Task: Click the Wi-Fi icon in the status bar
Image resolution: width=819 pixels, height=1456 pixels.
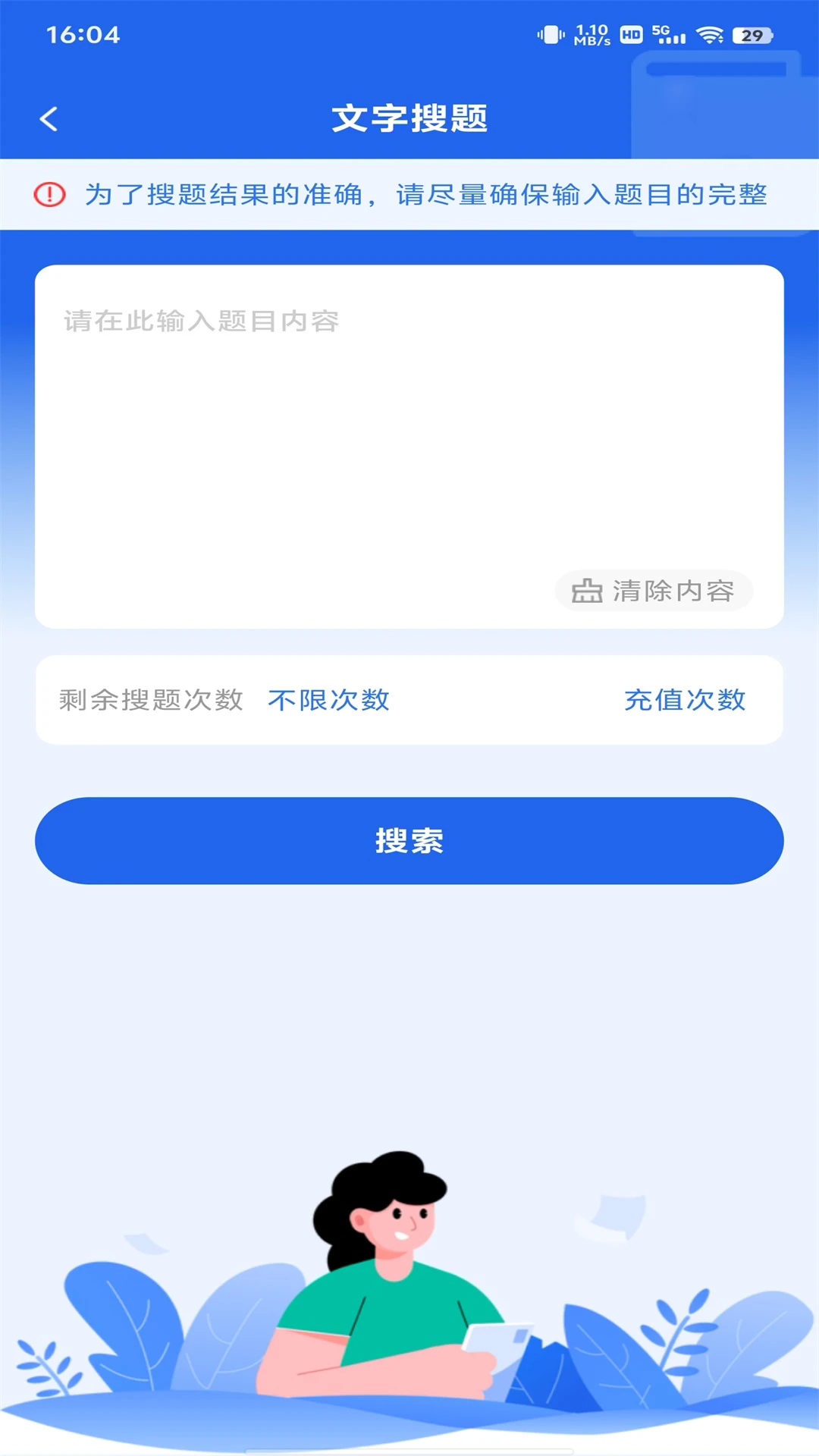Action: tap(711, 35)
